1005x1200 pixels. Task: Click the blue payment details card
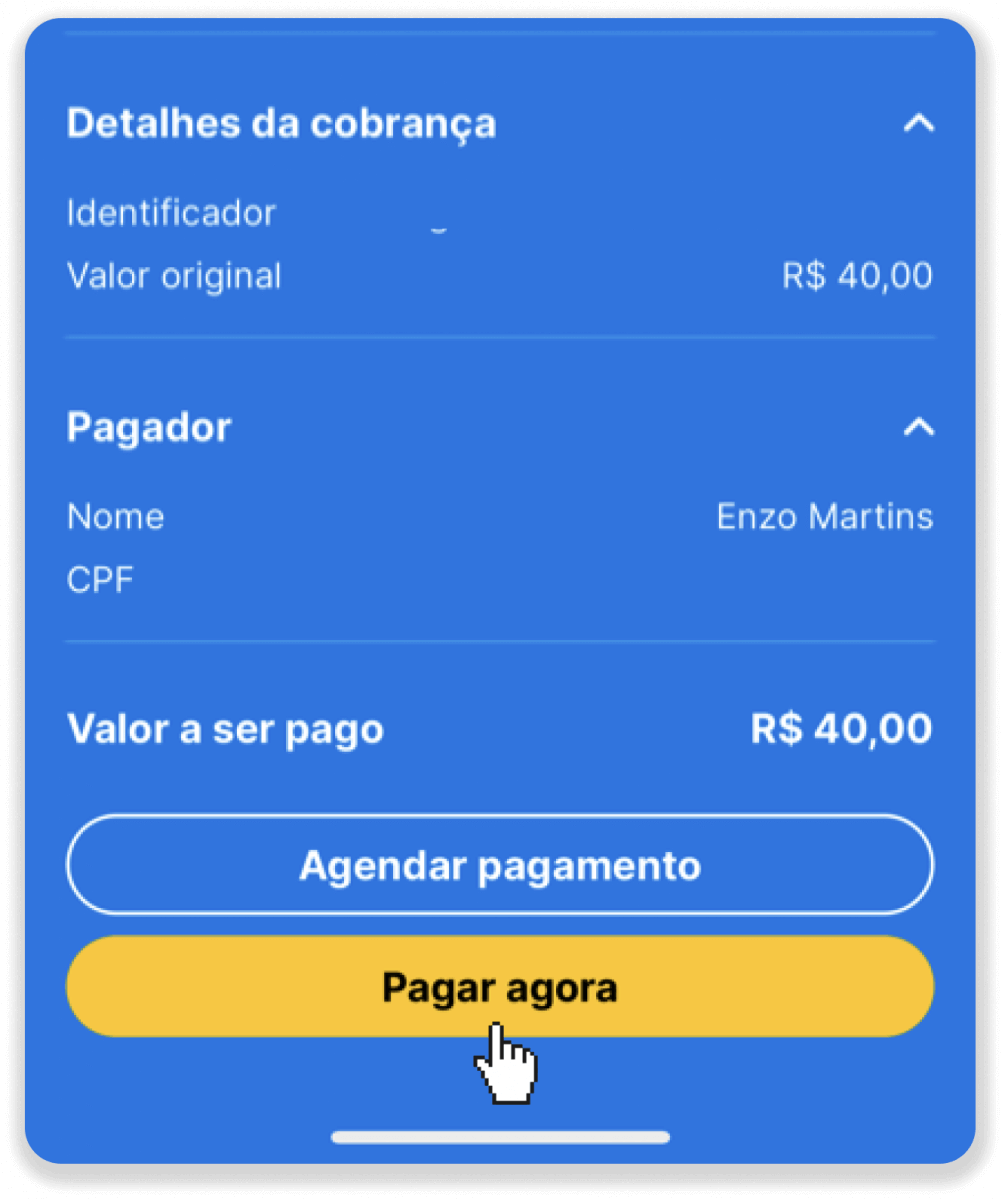pos(500,600)
